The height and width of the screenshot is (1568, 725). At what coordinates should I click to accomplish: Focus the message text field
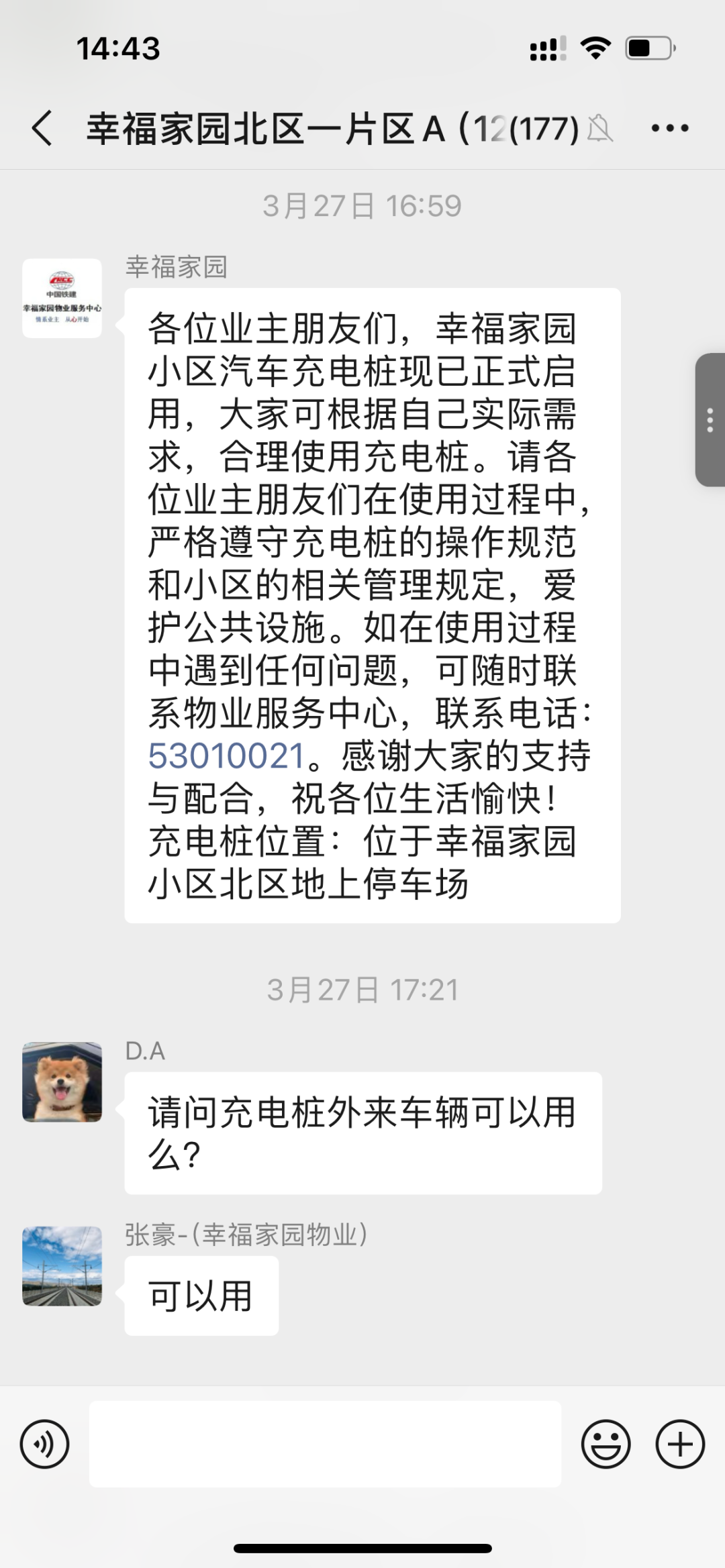coord(325,1444)
